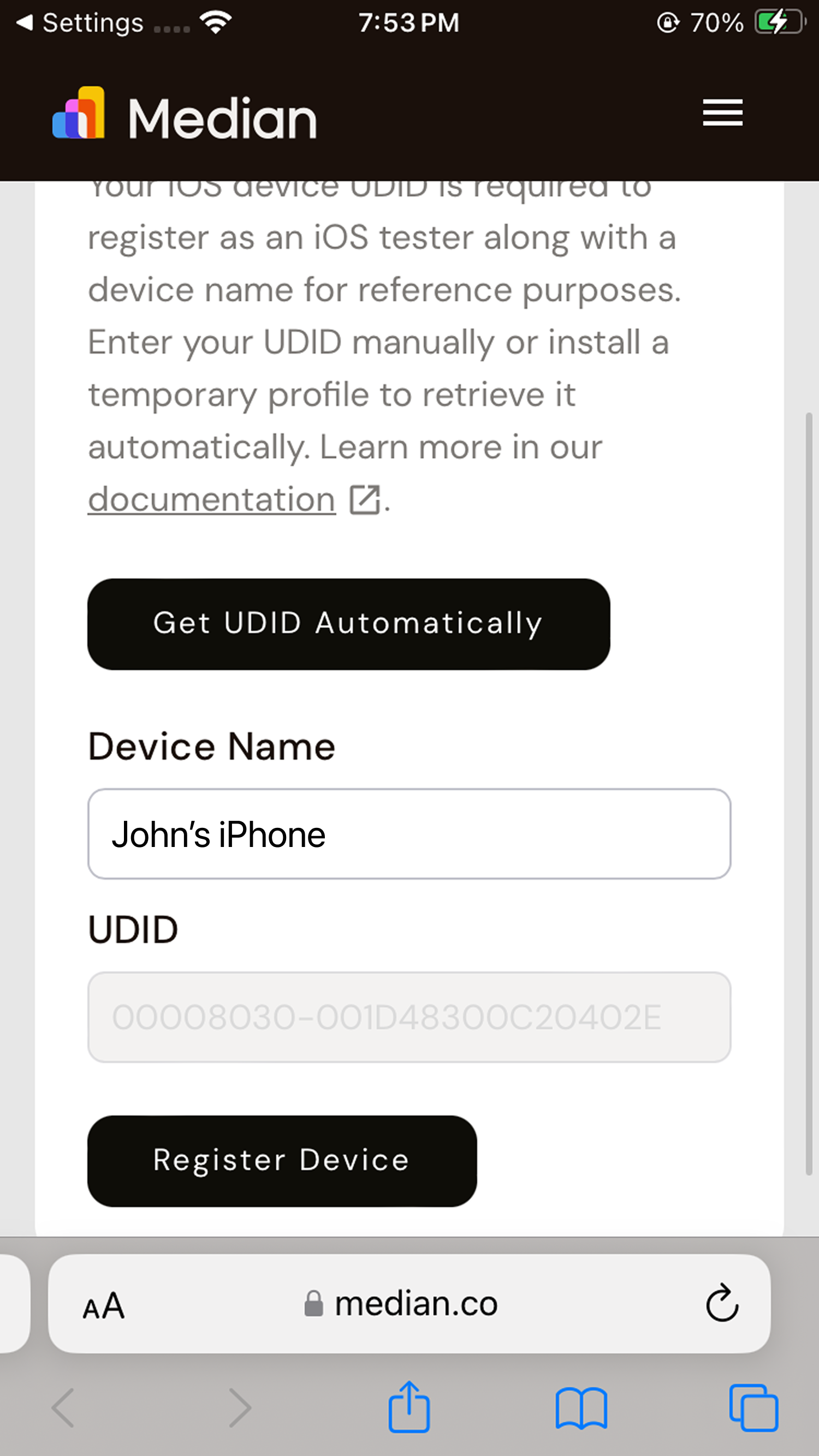Go to the Median homepage logo
Screen dimensions: 819x1456
[x=185, y=115]
